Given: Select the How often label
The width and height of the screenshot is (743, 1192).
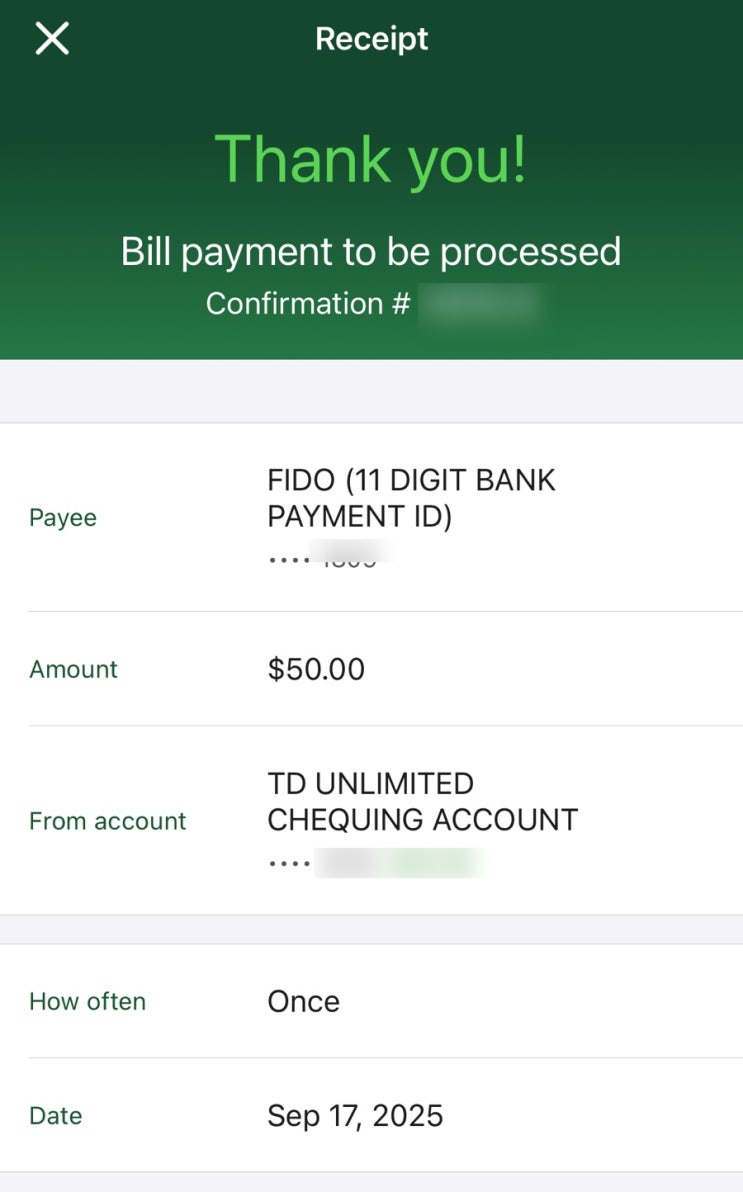Looking at the screenshot, I should click(x=87, y=1001).
